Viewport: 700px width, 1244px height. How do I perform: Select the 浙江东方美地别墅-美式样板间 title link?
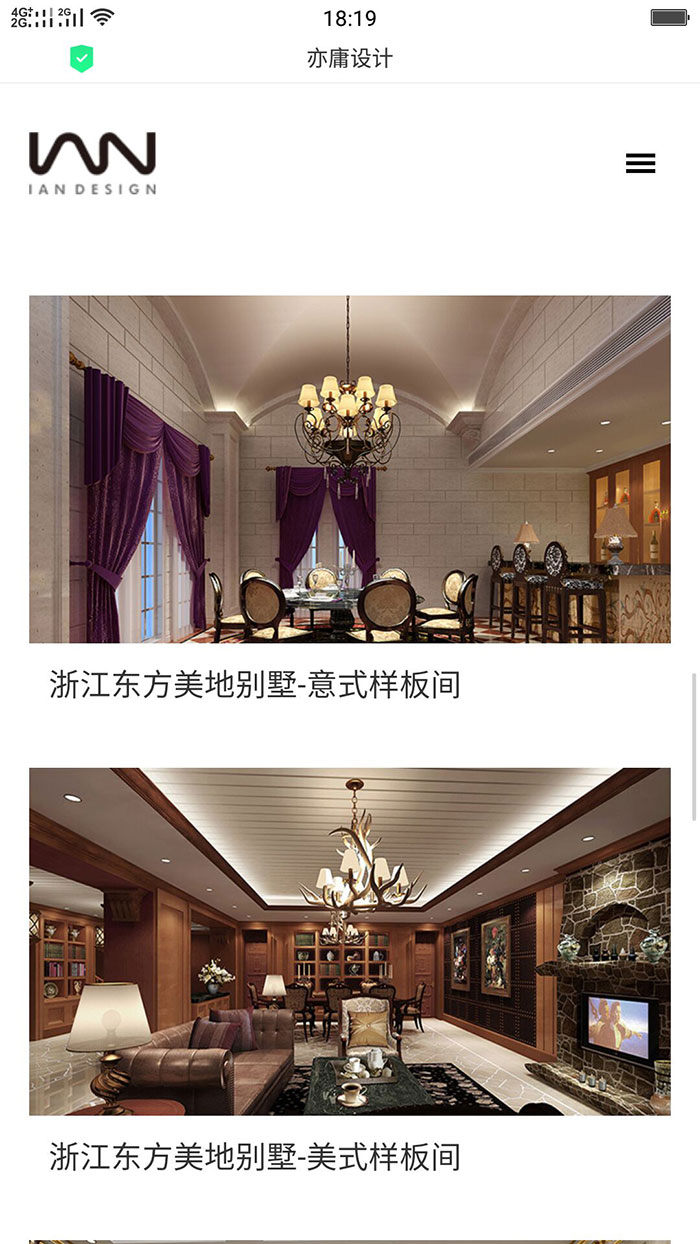pos(255,1157)
